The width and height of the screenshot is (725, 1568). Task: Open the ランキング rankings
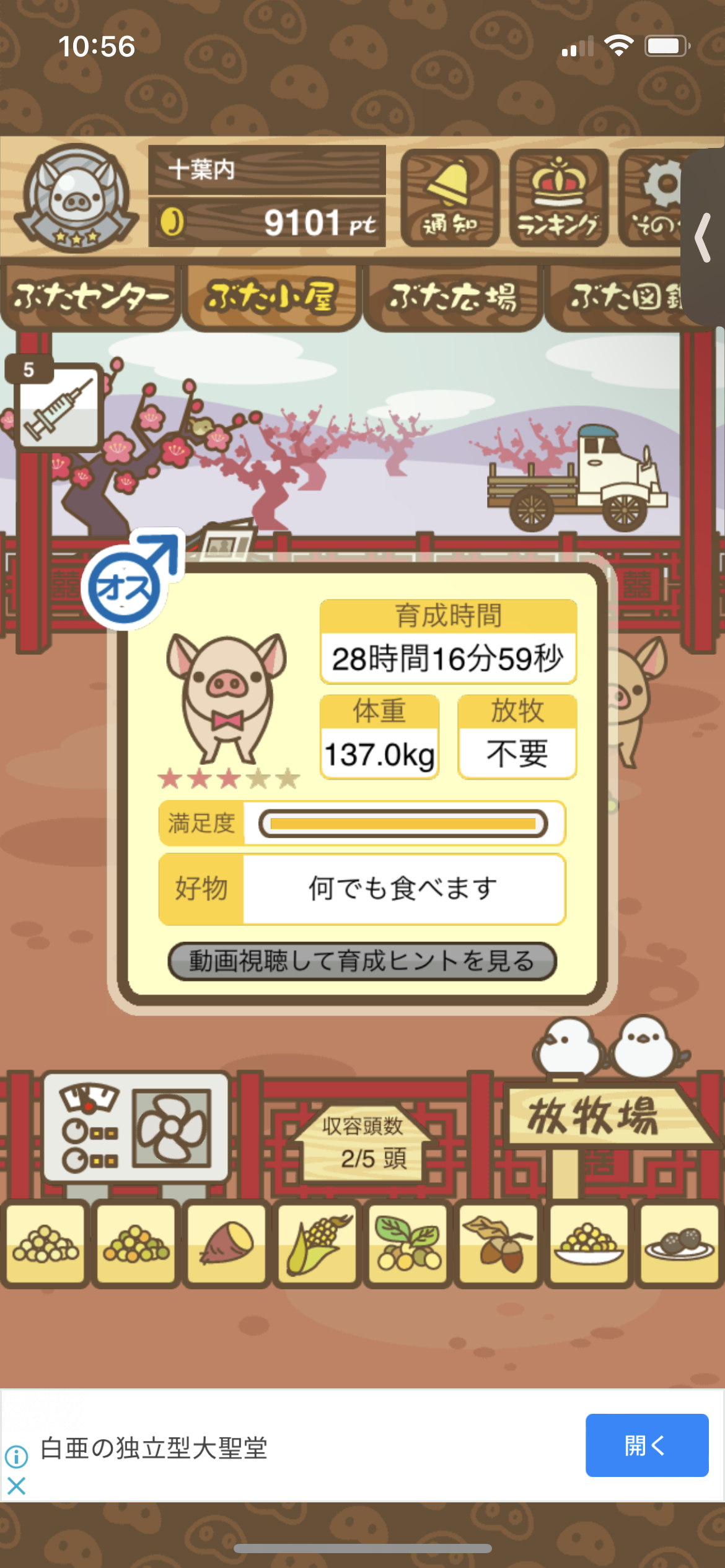click(558, 198)
